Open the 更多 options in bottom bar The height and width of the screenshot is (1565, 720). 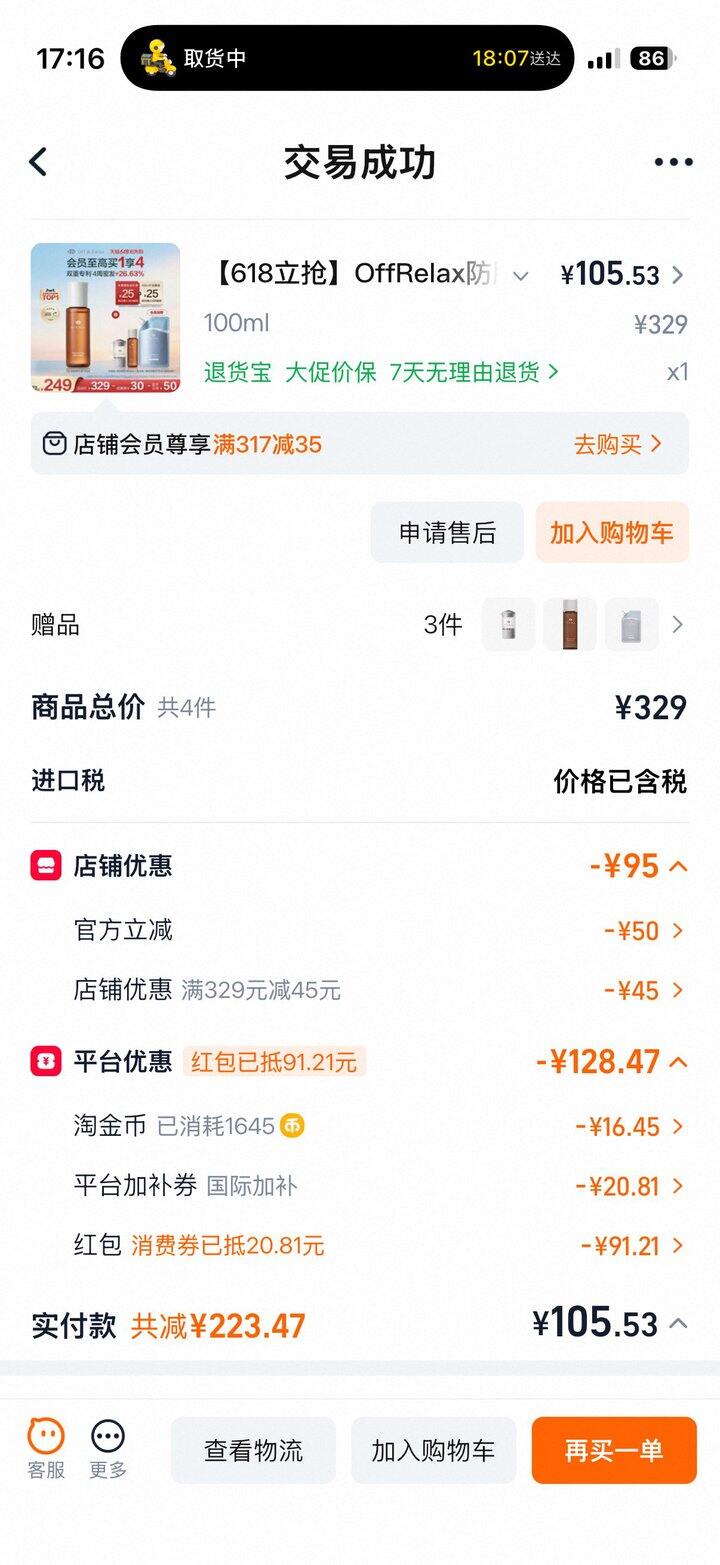click(108, 1449)
